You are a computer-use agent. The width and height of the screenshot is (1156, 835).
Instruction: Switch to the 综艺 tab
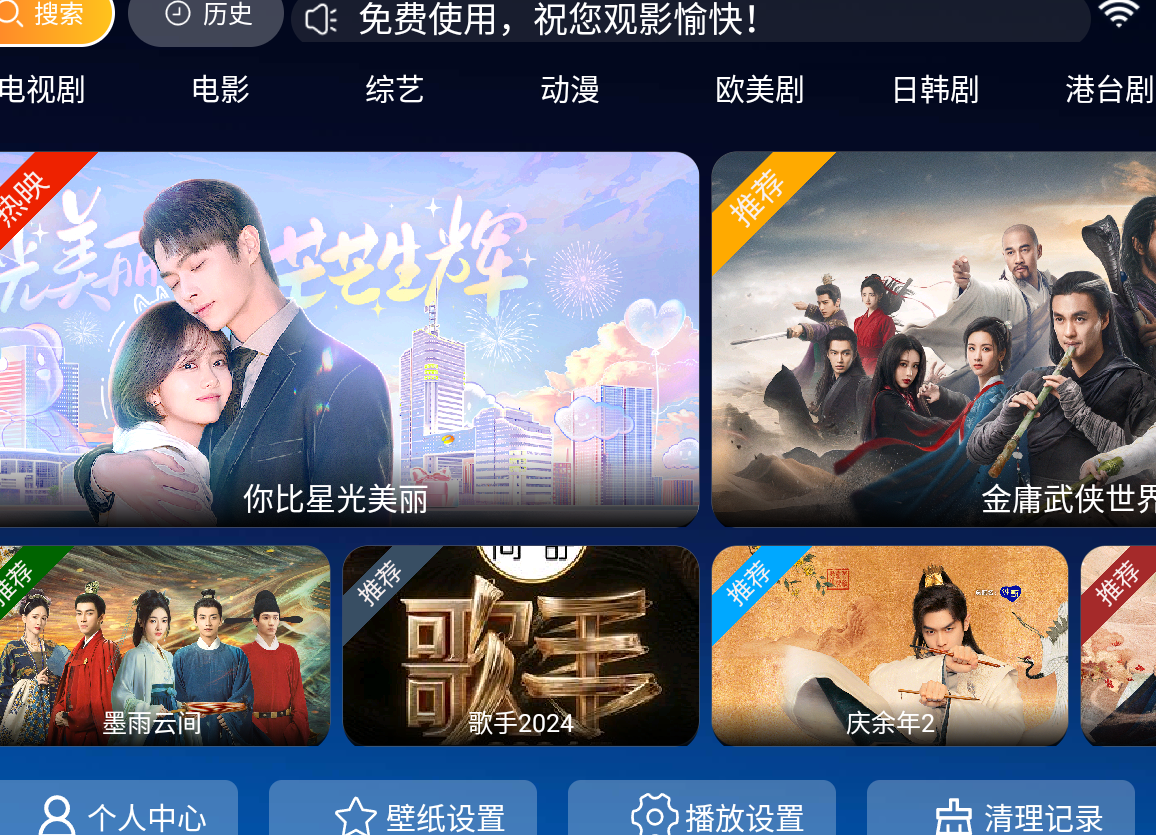coord(395,90)
